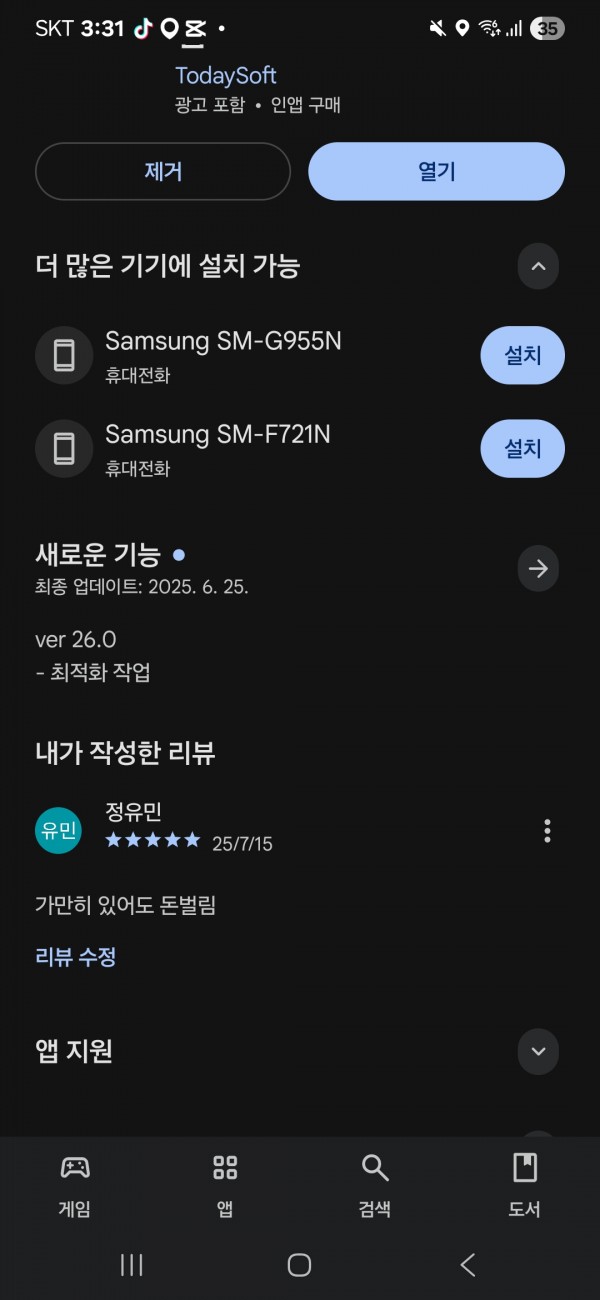600x1300 pixels.
Task: Install on Samsung SM-F721N
Action: click(x=522, y=448)
